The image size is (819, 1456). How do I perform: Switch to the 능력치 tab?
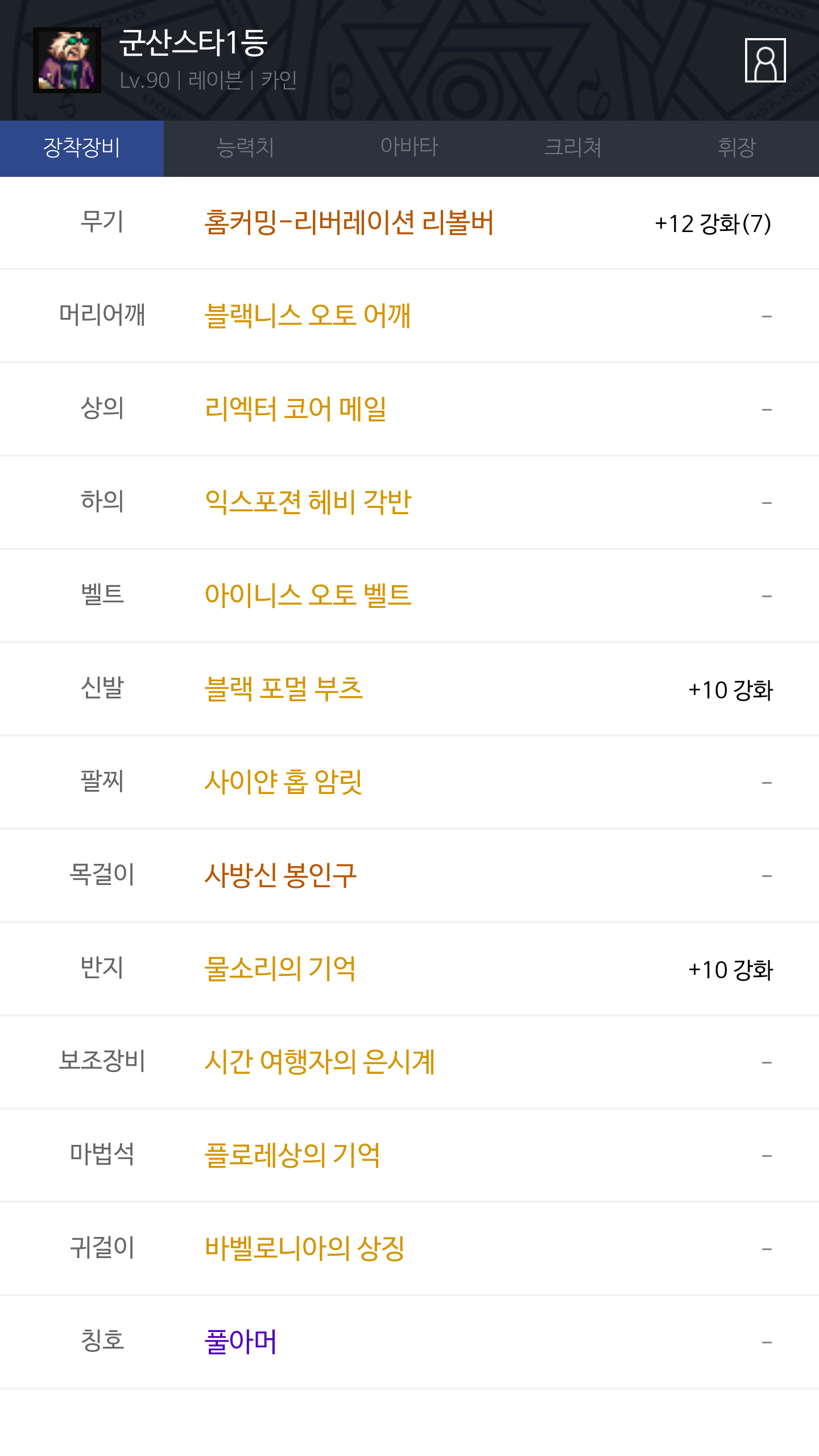pyautogui.click(x=245, y=148)
